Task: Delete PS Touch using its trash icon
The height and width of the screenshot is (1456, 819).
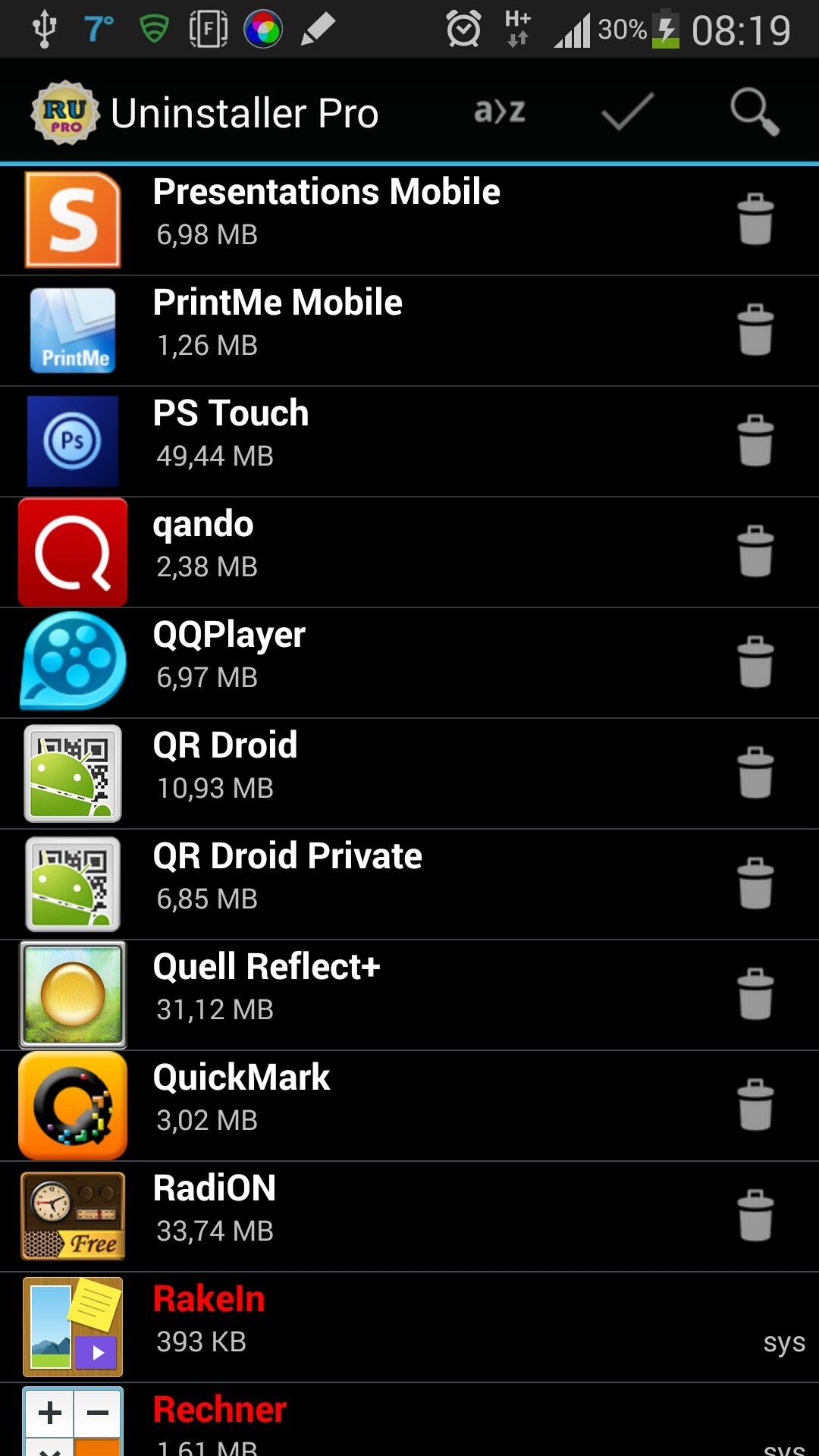Action: [x=755, y=441]
